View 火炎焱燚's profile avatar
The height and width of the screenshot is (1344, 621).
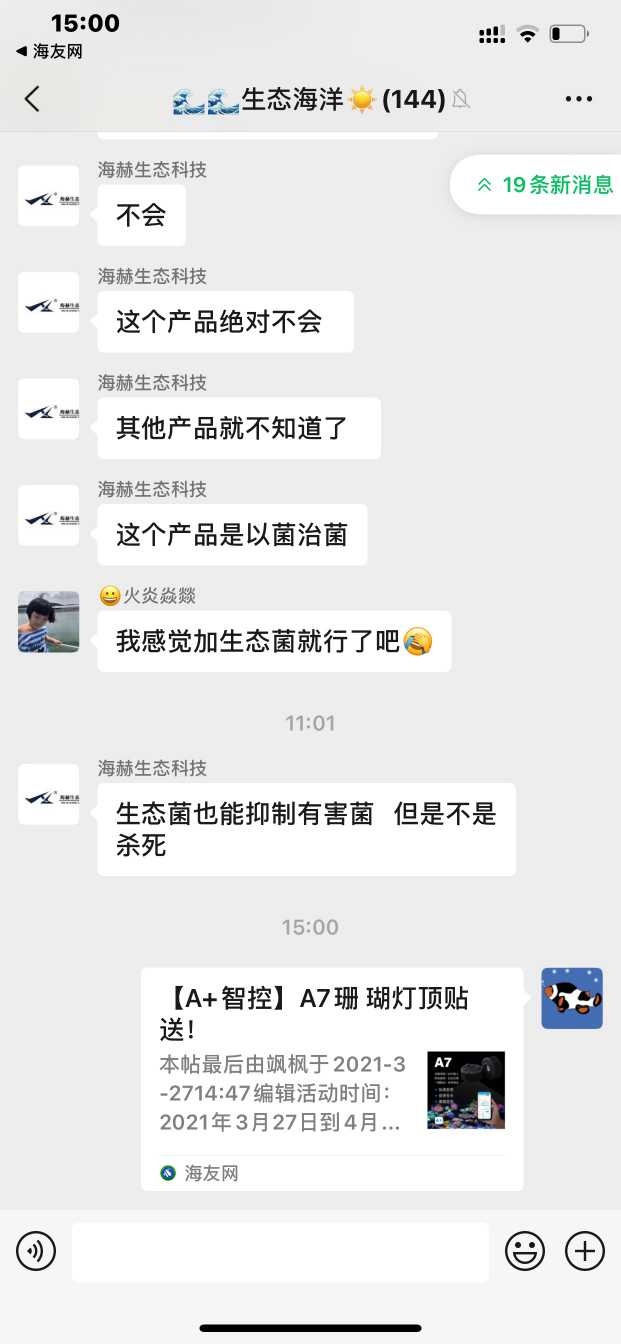point(49,622)
